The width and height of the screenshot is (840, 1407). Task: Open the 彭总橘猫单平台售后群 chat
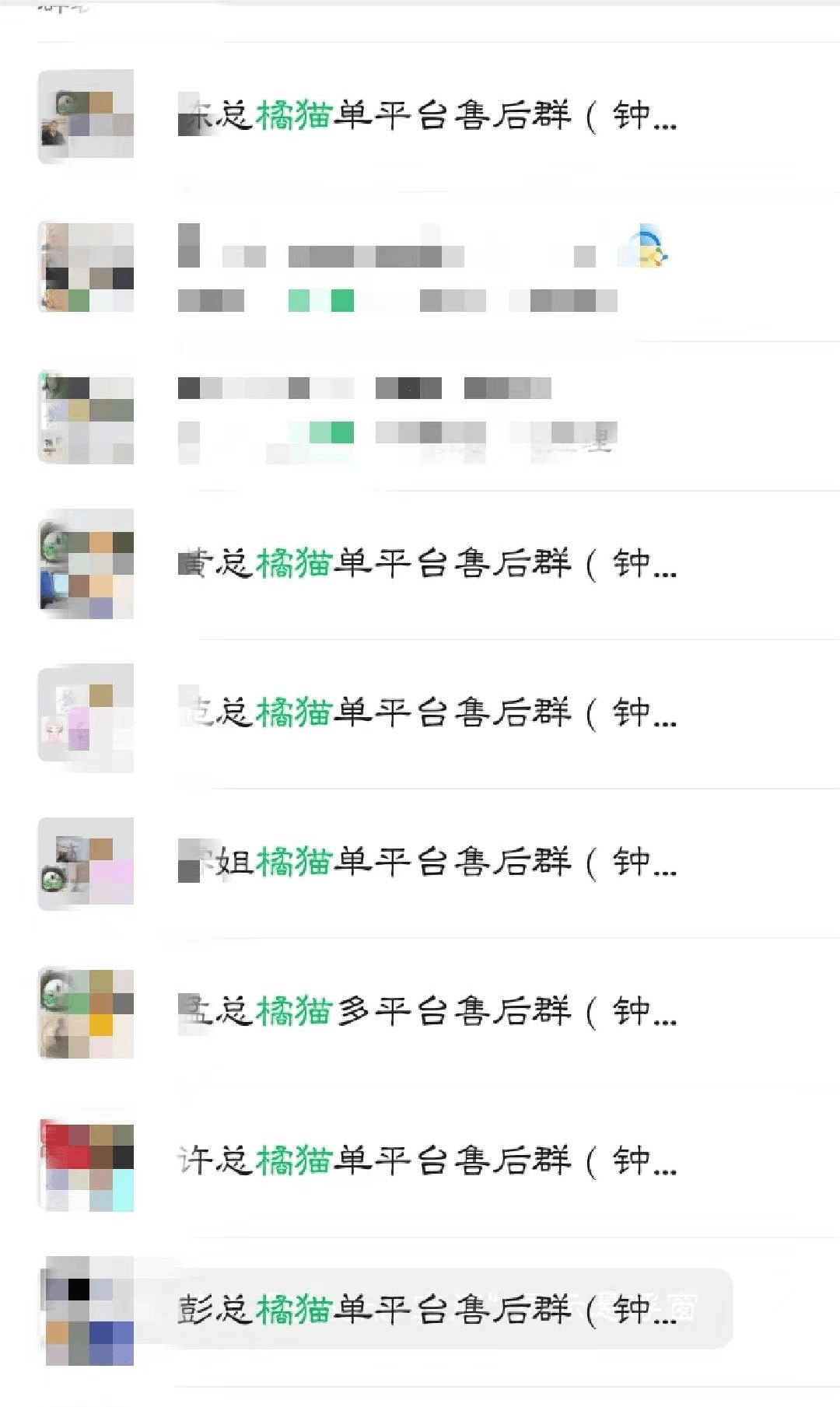[428, 1310]
